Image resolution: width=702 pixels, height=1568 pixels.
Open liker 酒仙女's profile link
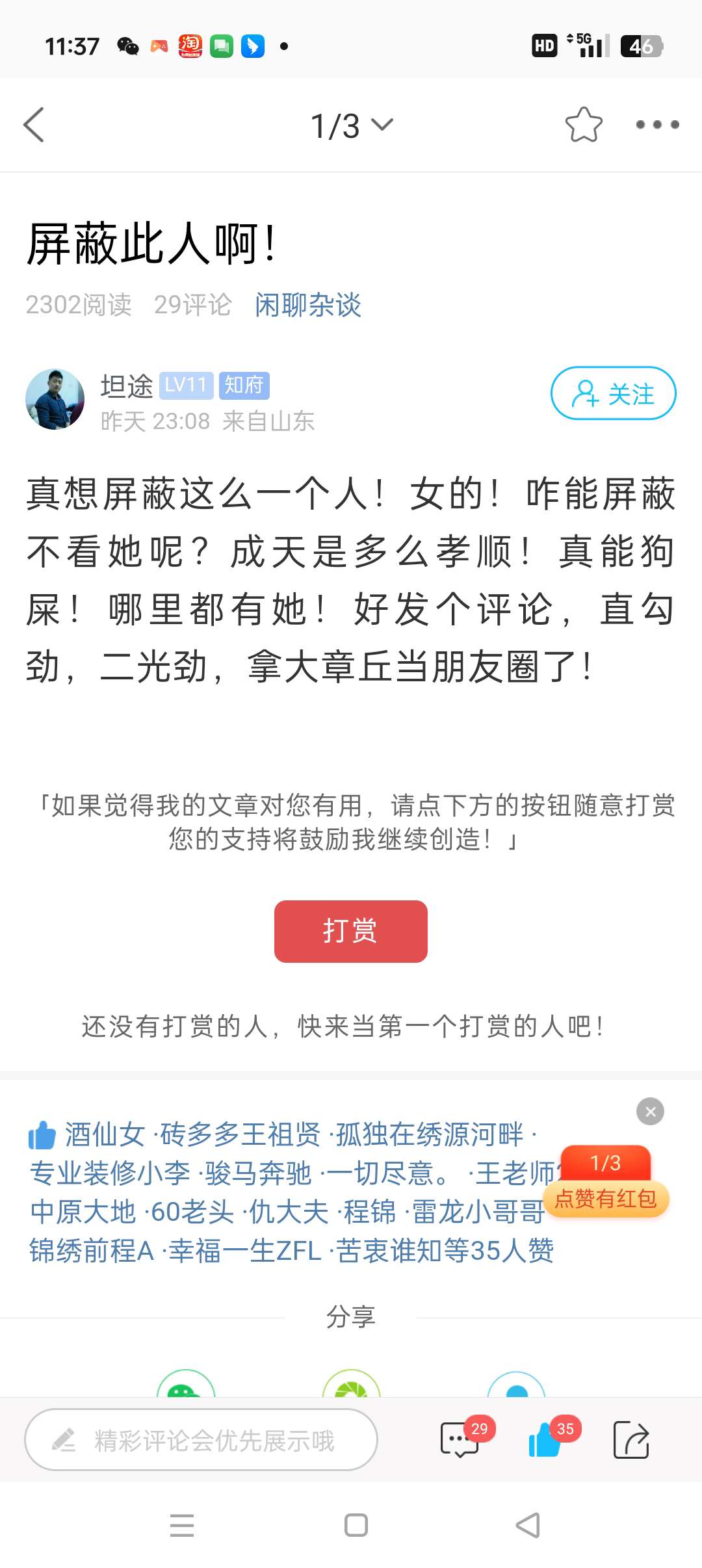(104, 1135)
